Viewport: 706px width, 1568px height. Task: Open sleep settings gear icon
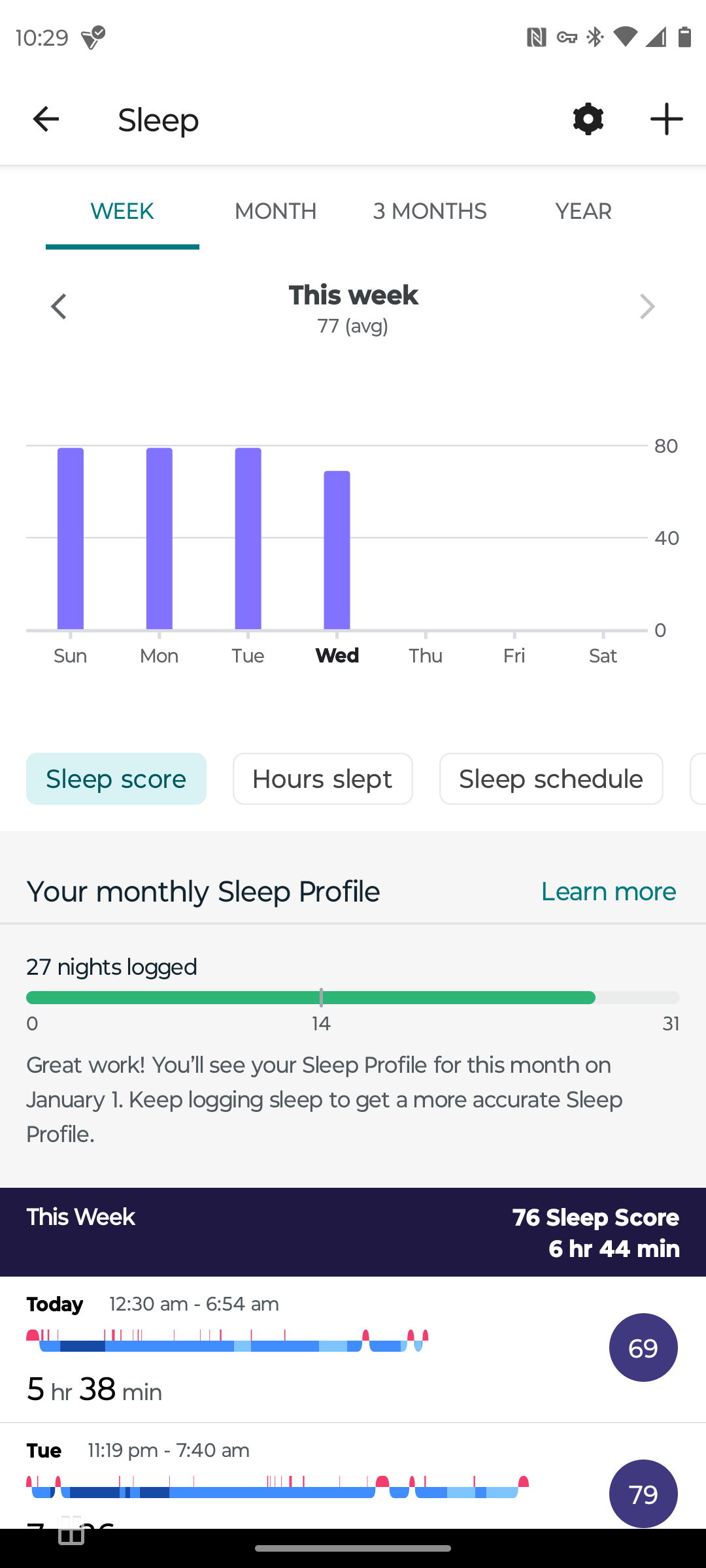(x=586, y=118)
